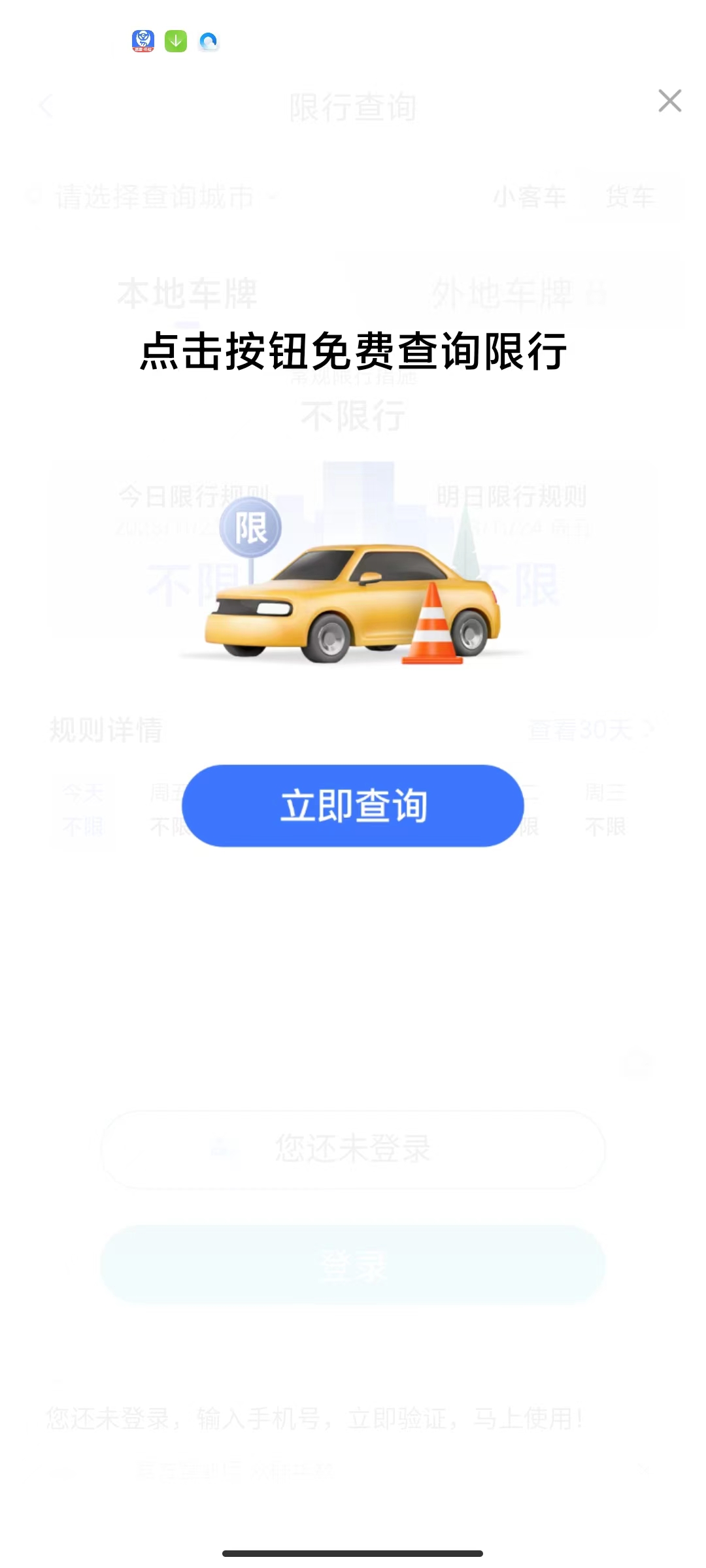
Task: Tap the cloud browser icon in status bar
Action: [x=210, y=42]
